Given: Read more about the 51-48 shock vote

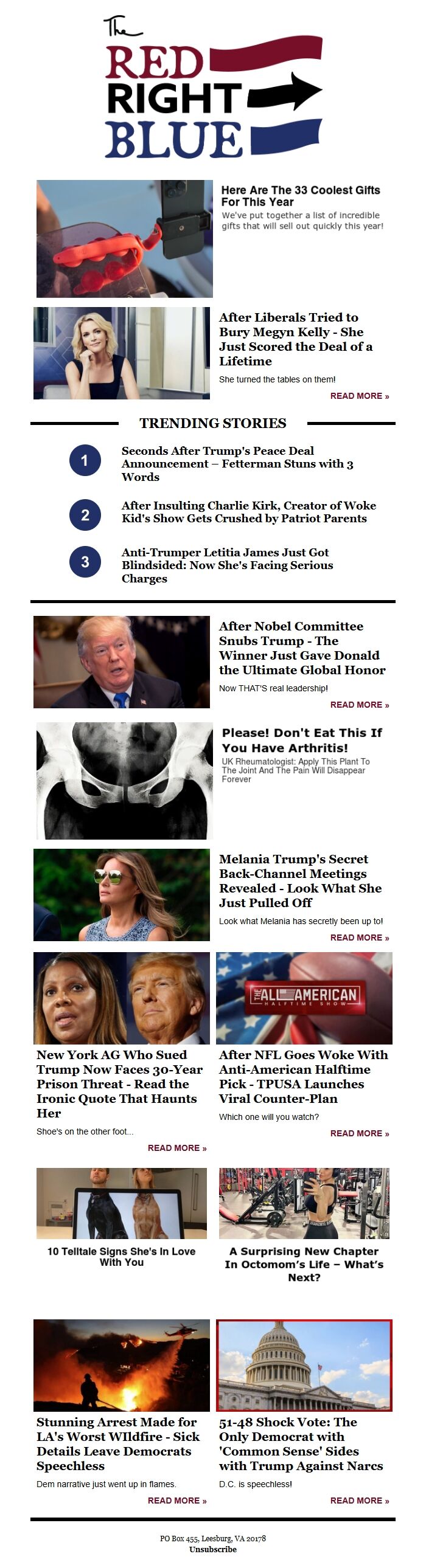Looking at the screenshot, I should pos(359,1501).
